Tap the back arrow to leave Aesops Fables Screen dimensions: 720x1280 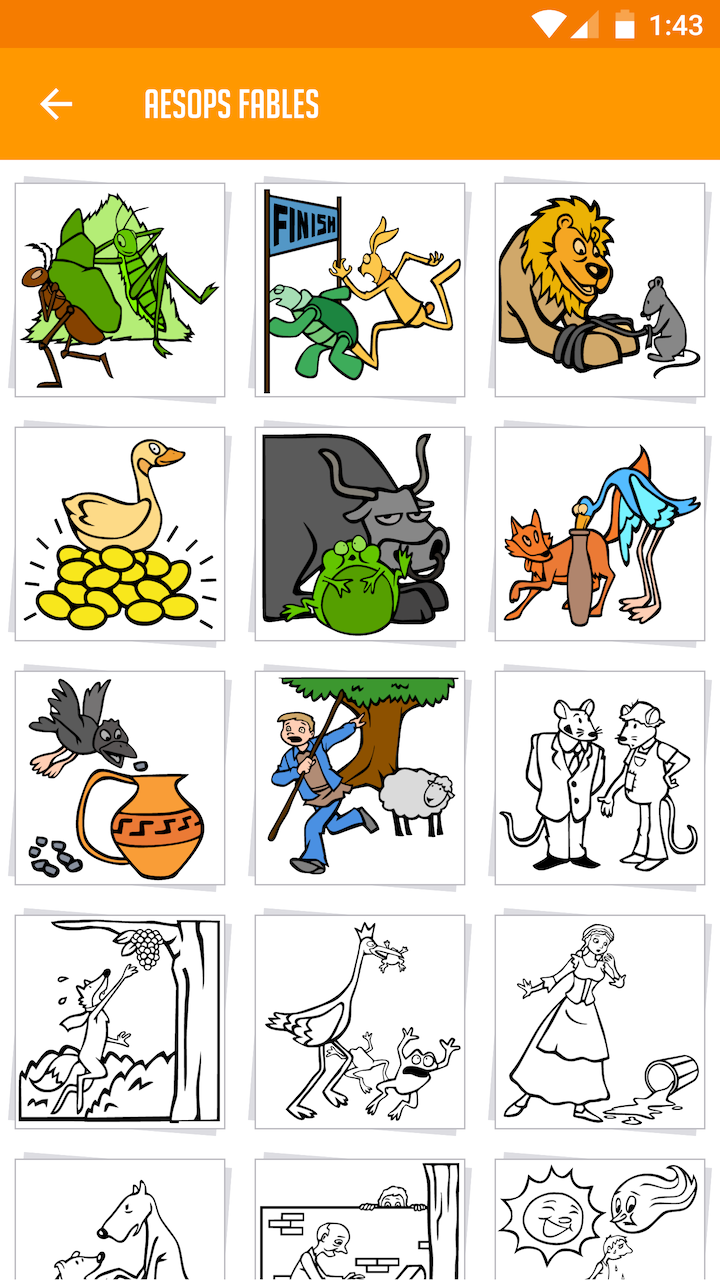[55, 103]
